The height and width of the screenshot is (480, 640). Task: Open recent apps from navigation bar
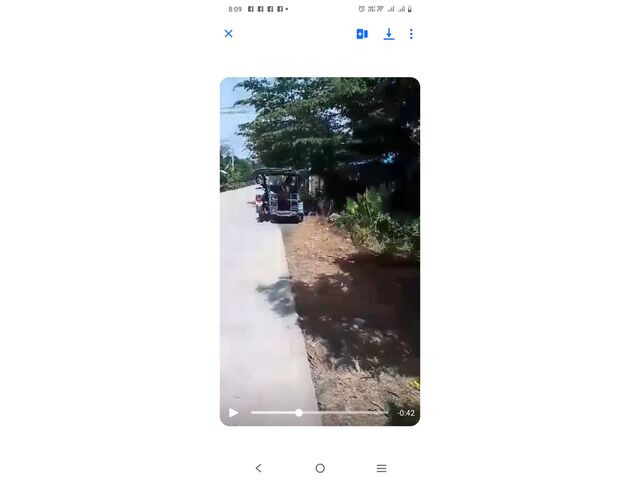[381, 468]
